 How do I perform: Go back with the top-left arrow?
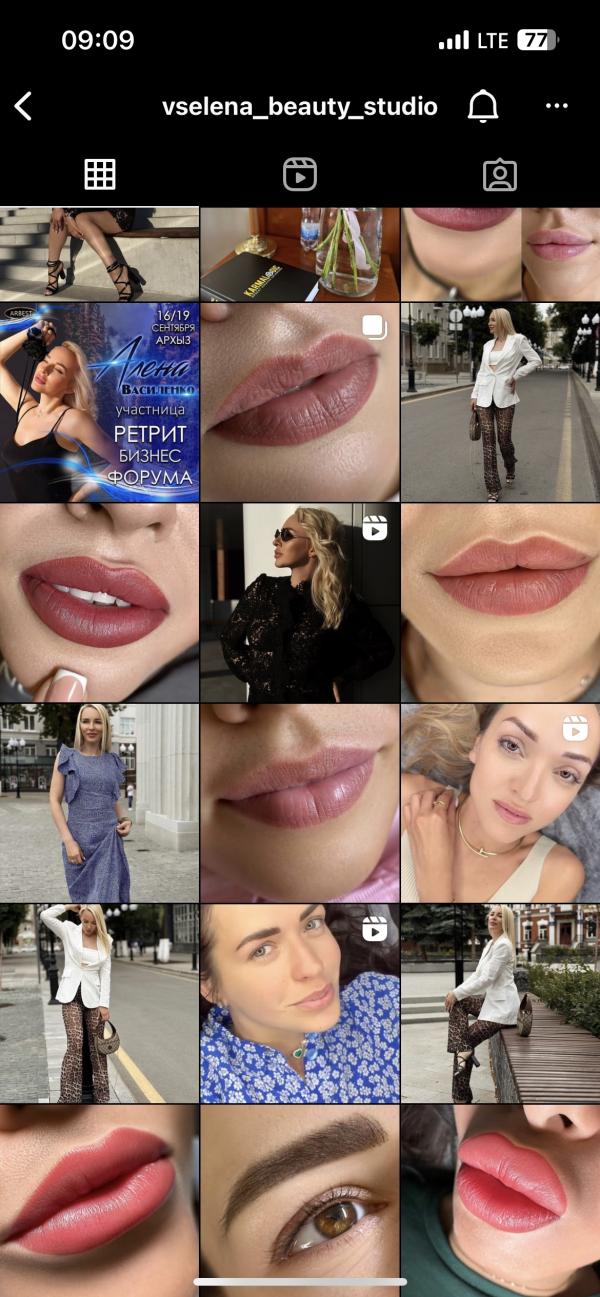point(23,106)
